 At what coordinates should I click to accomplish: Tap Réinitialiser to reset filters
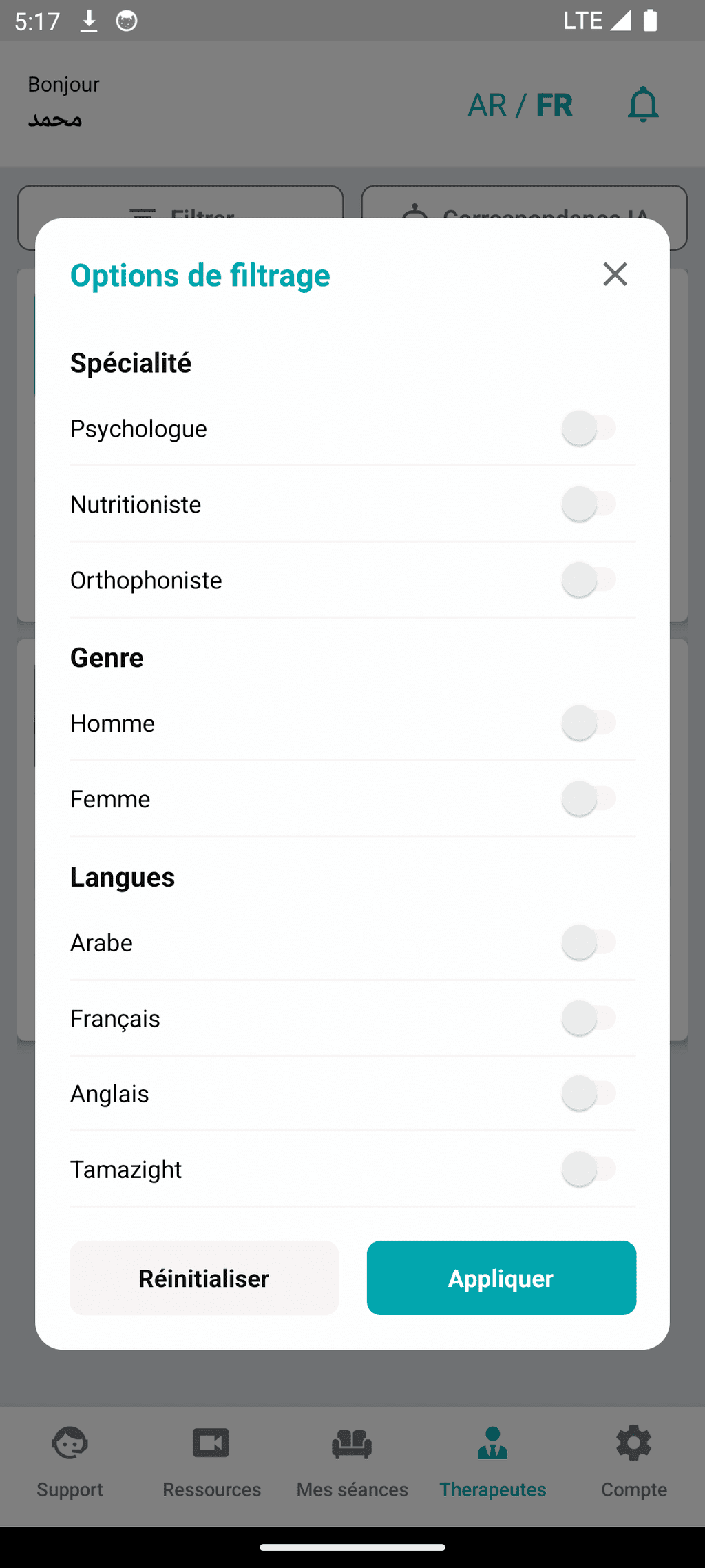pyautogui.click(x=204, y=1278)
